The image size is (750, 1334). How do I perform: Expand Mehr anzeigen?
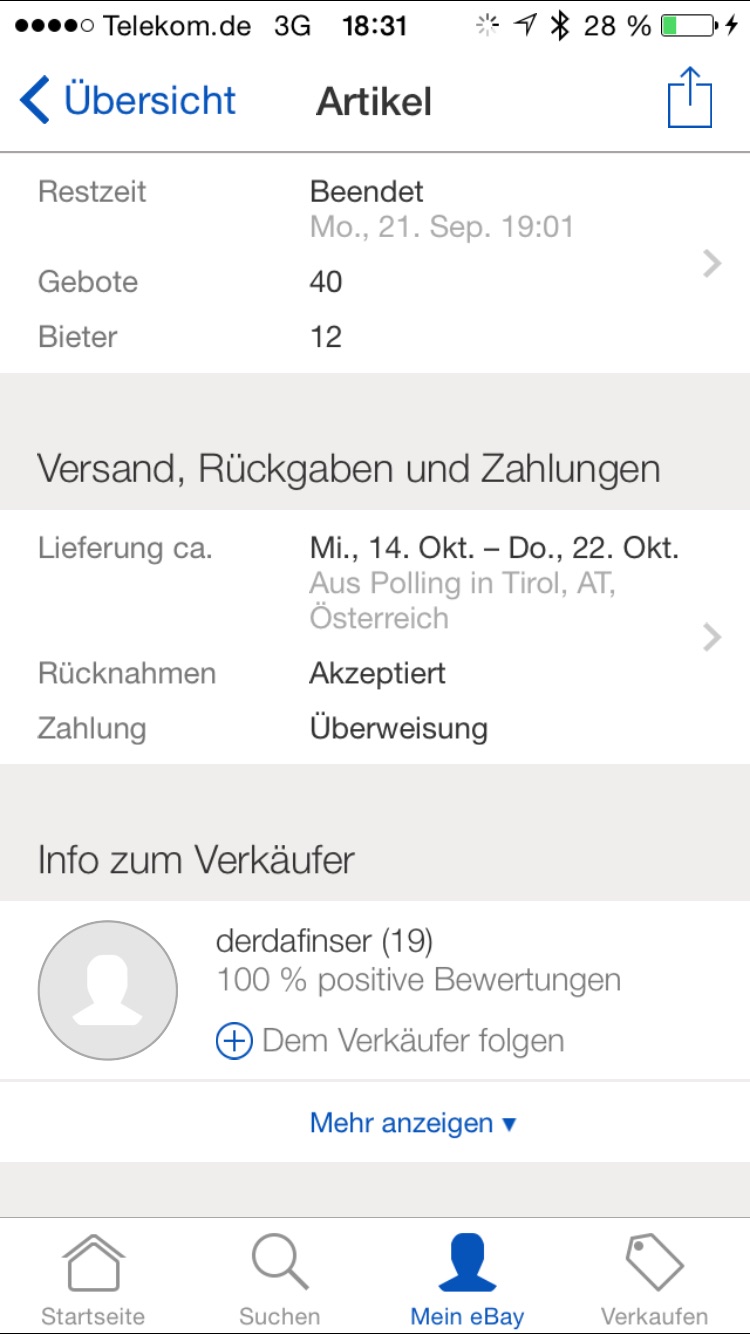tap(413, 1123)
